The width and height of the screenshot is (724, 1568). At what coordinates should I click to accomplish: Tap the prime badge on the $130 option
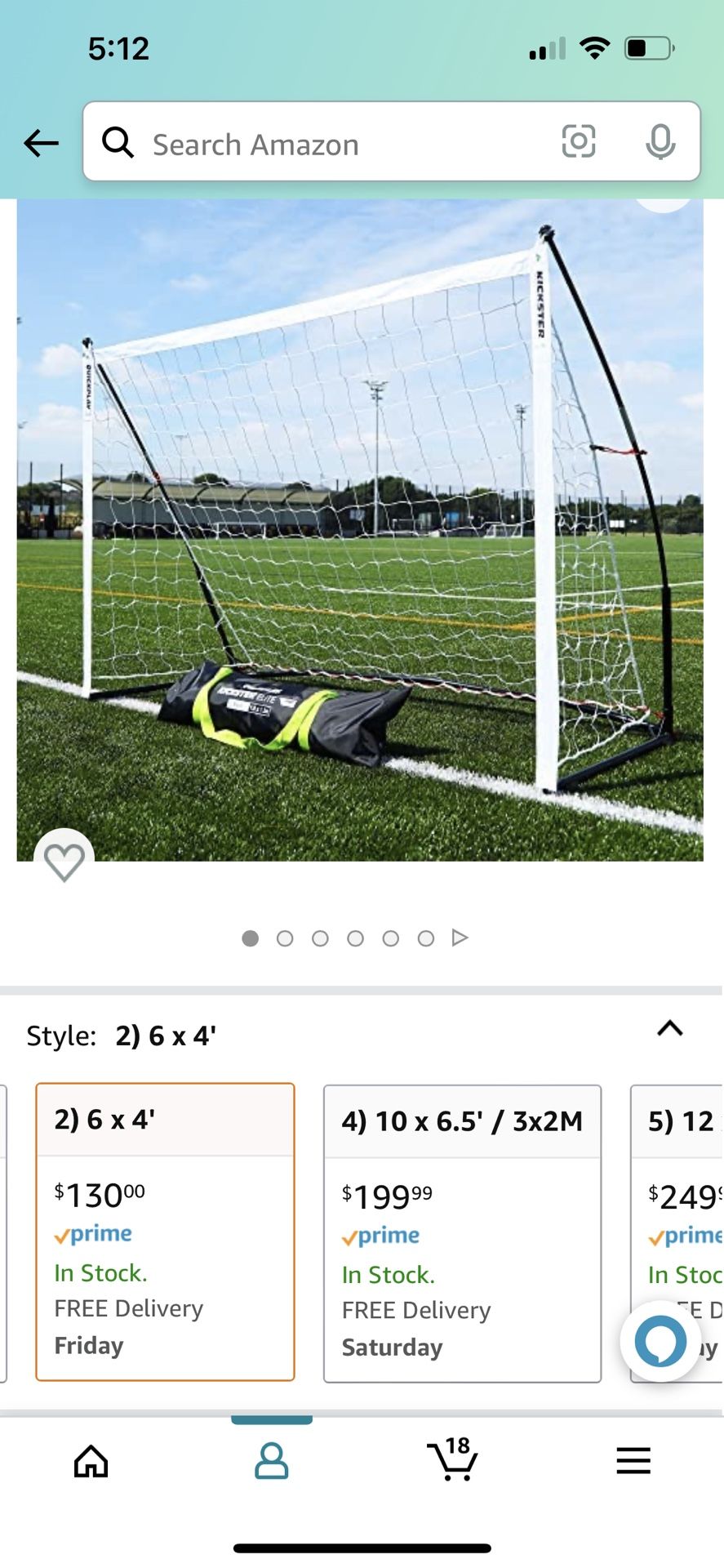coord(93,1233)
